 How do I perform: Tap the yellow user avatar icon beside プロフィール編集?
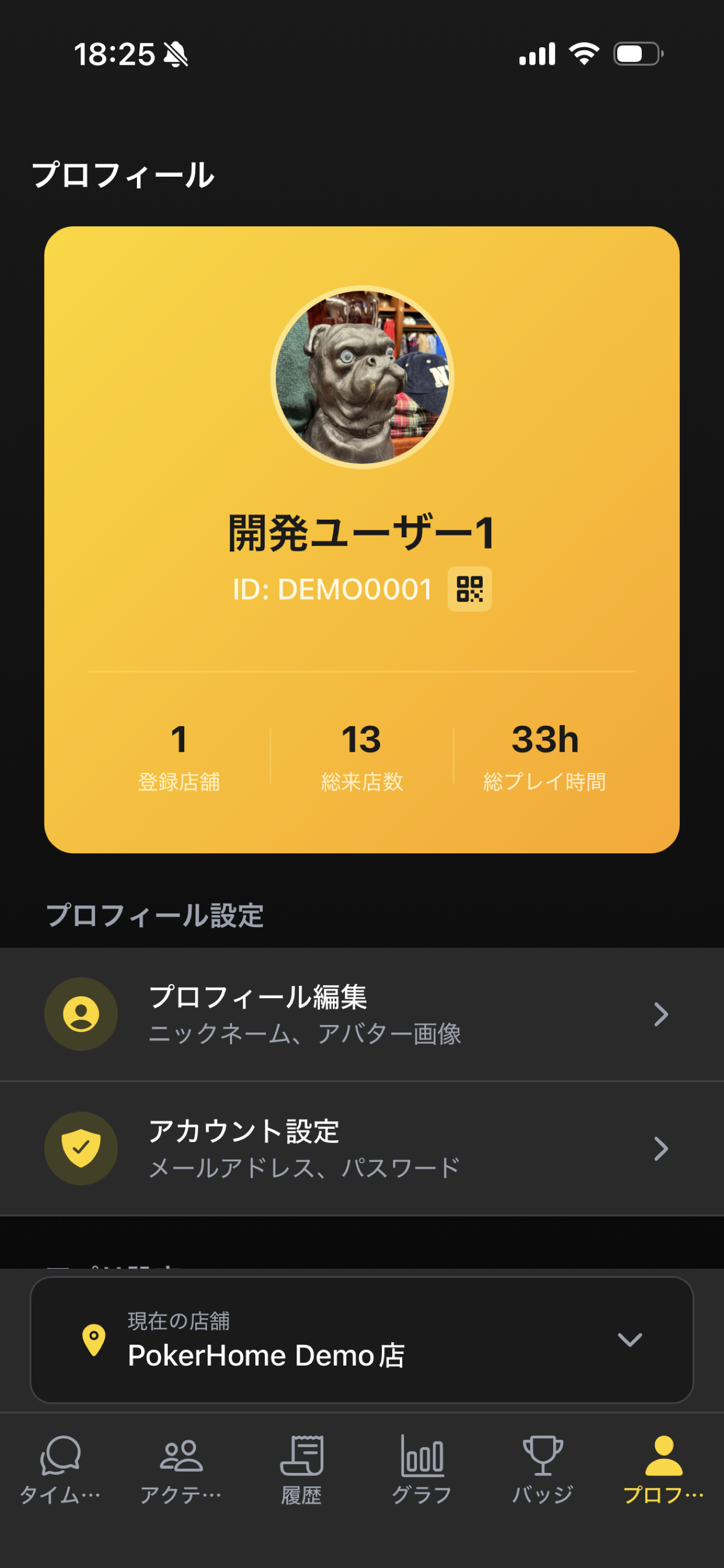click(83, 1013)
